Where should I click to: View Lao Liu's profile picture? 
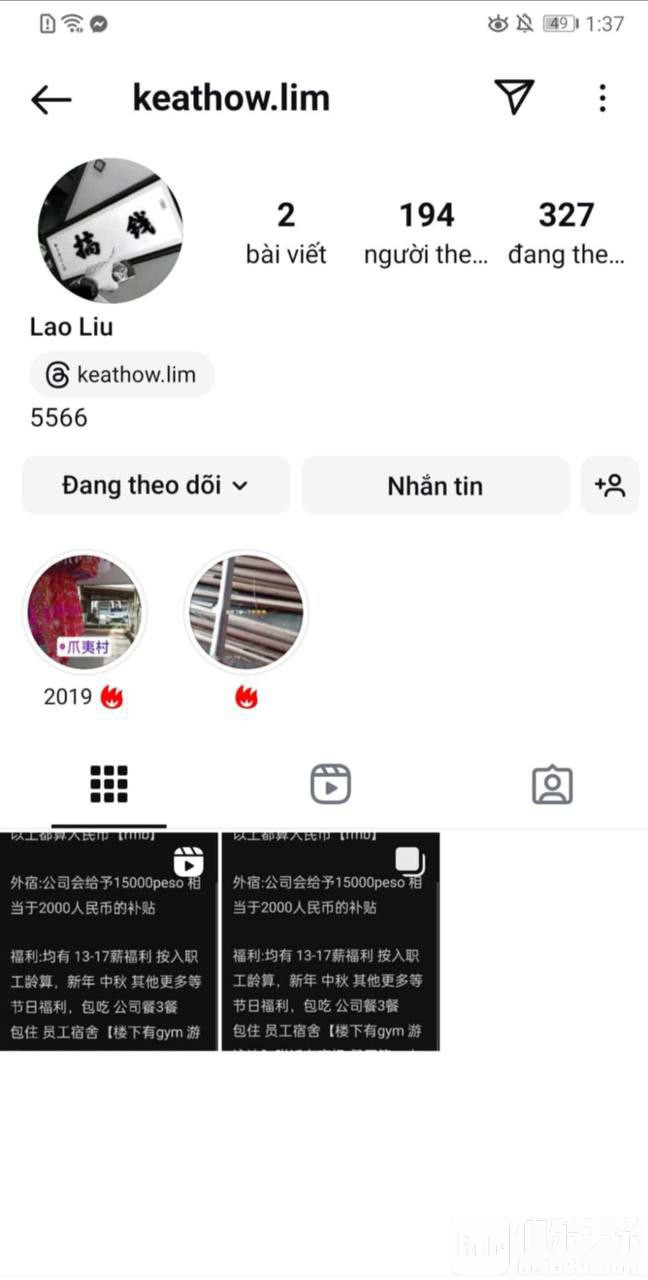pyautogui.click(x=110, y=230)
